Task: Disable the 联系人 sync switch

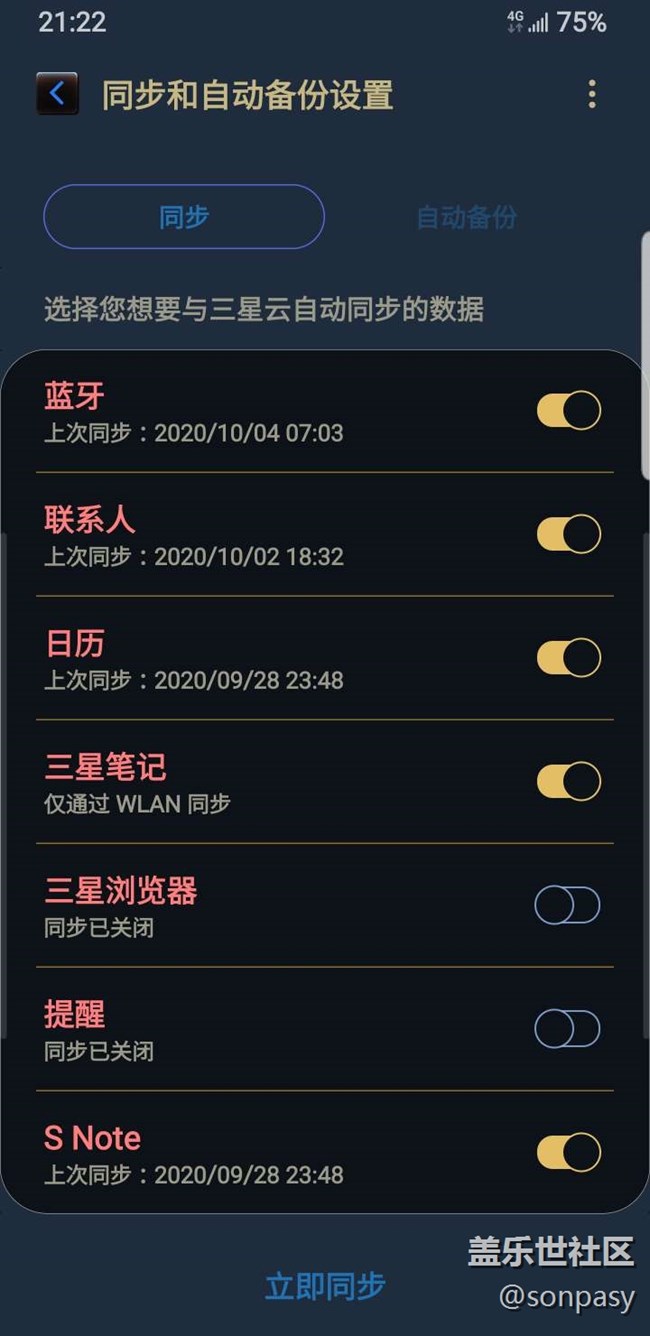Action: (x=568, y=534)
